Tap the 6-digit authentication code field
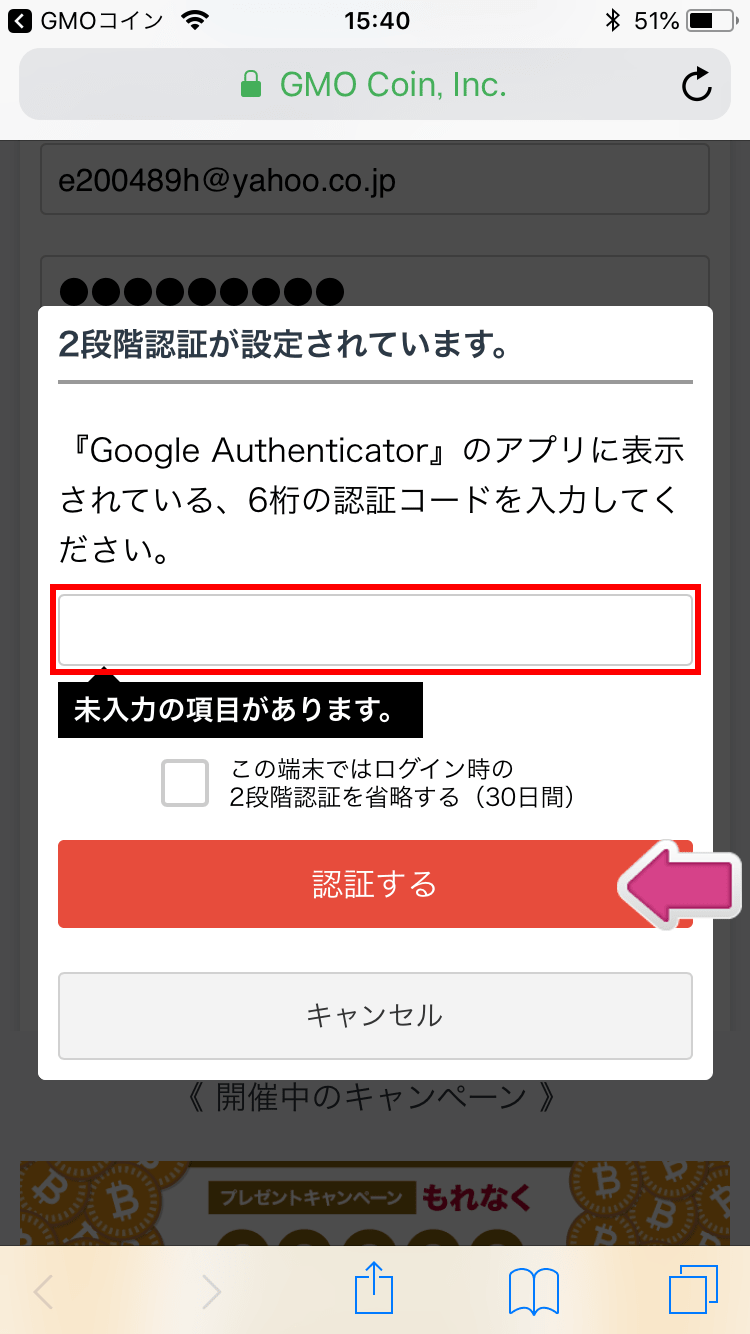Viewport: 750px width, 1334px height. (375, 630)
